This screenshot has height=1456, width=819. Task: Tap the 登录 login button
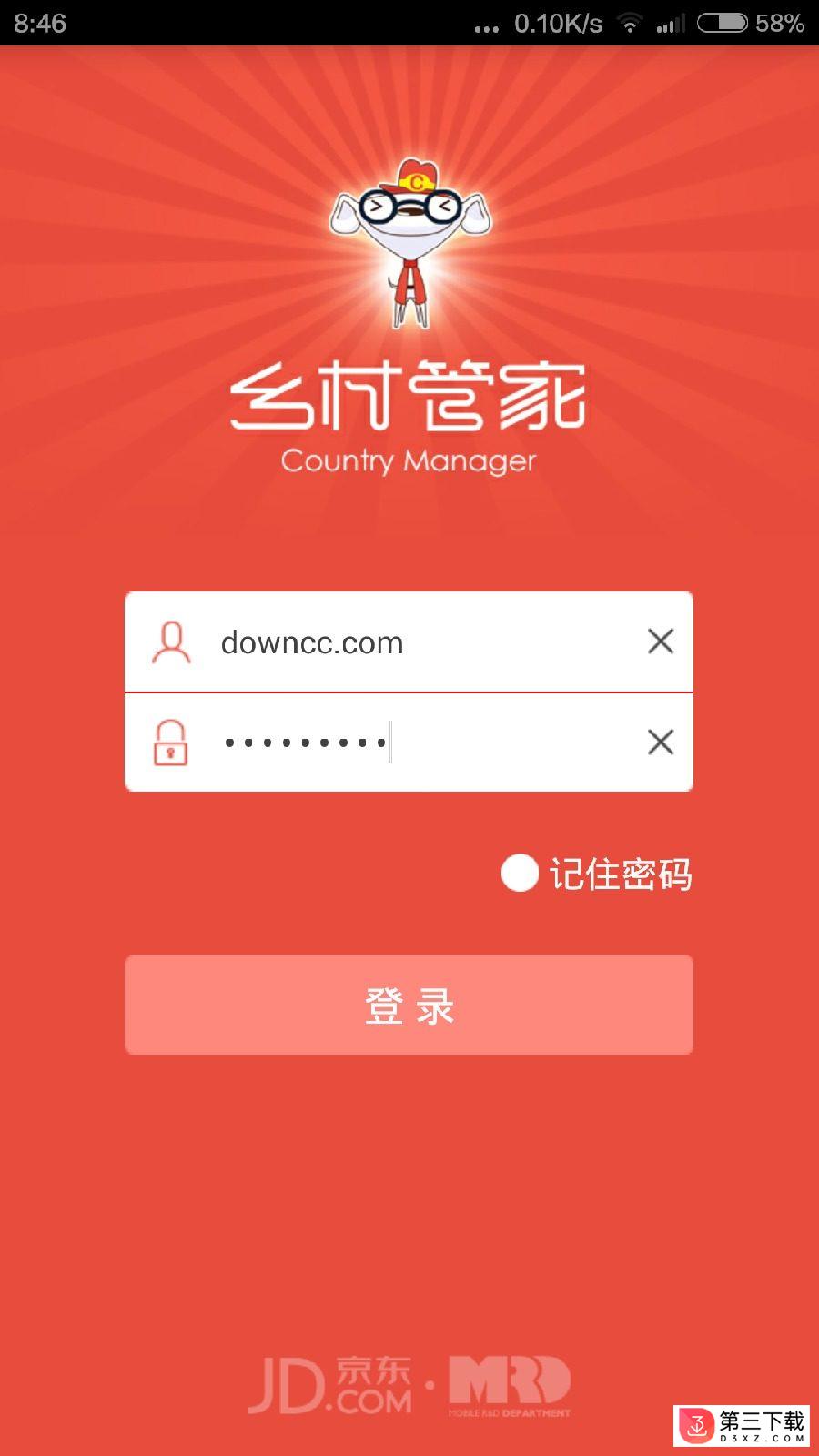click(x=409, y=1005)
